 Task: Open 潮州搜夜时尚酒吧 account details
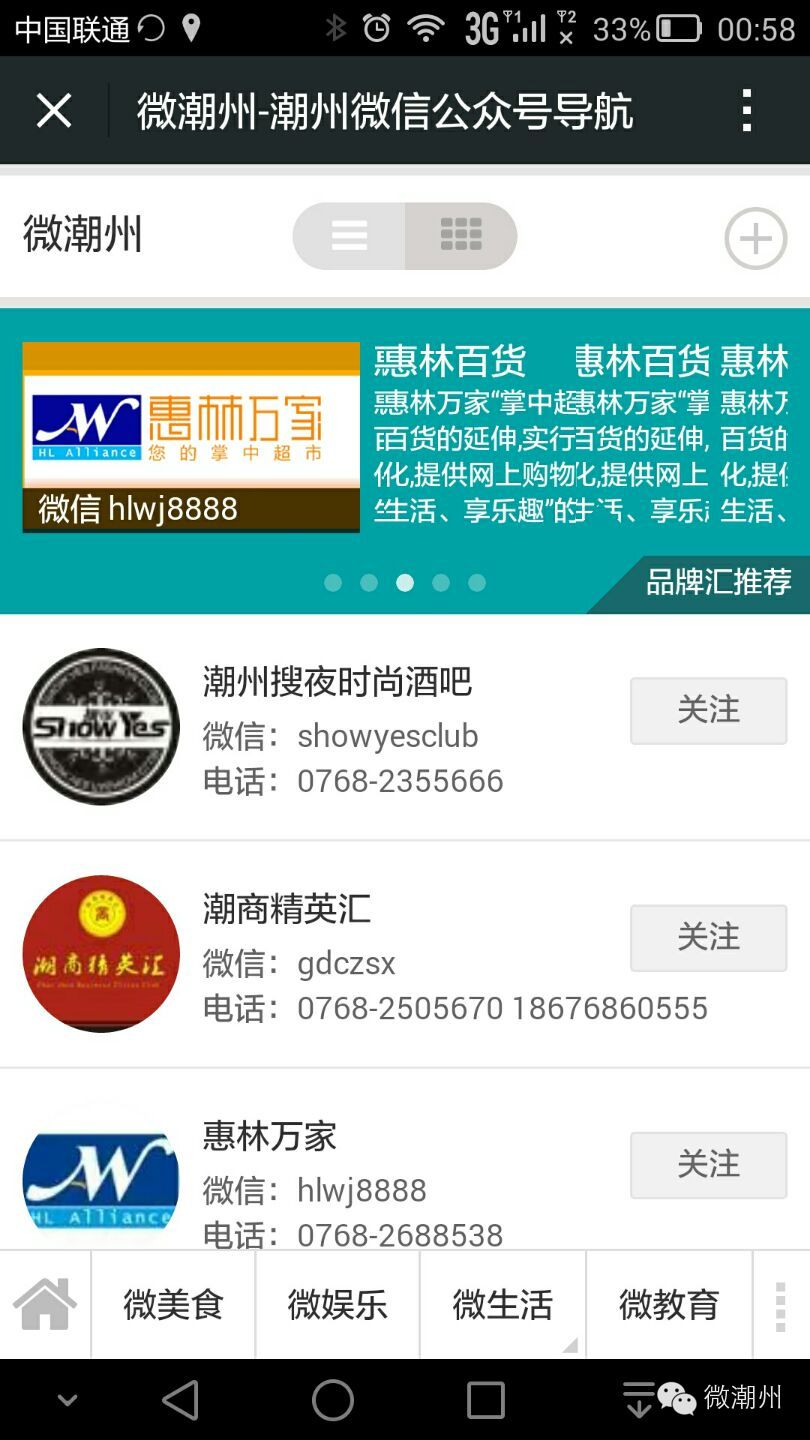pos(337,683)
